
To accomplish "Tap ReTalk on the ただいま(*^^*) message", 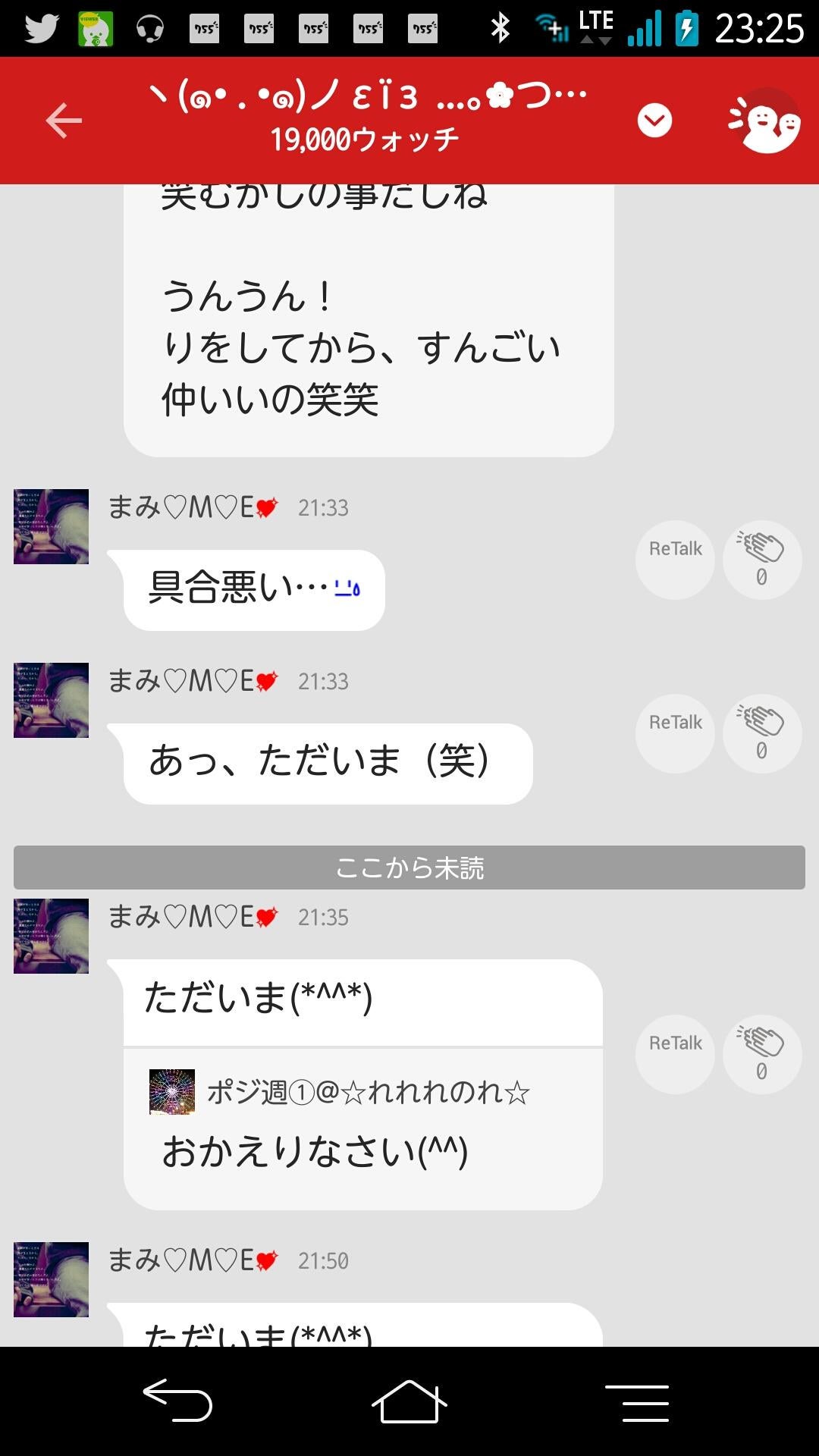I will pos(673,1053).
